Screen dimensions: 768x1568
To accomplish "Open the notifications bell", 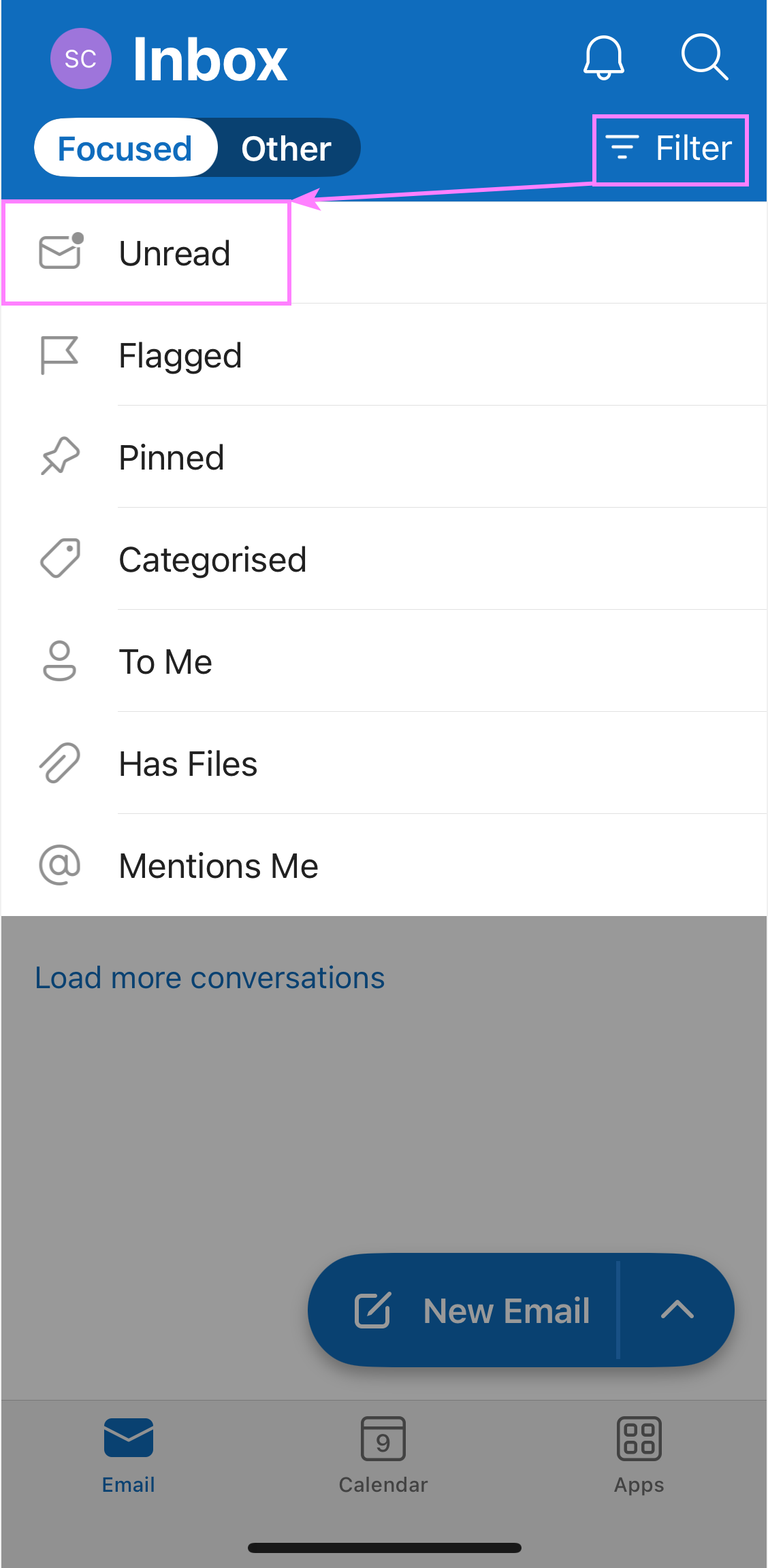I will point(603,58).
